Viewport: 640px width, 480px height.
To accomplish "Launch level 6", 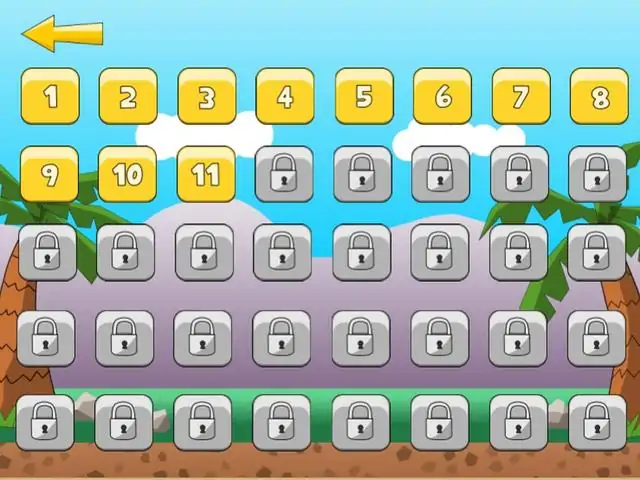I will tap(442, 97).
